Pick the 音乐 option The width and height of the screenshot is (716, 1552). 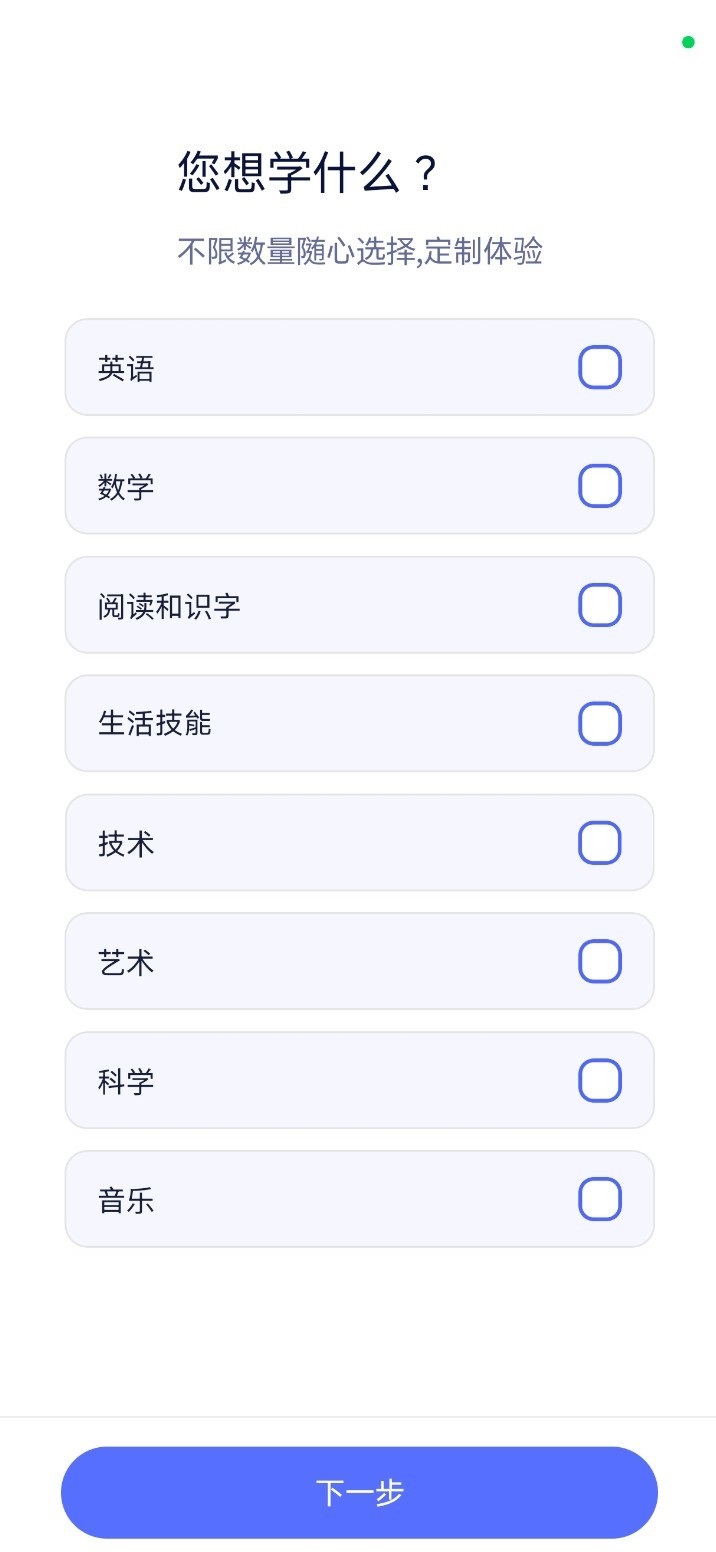[x=600, y=1199]
